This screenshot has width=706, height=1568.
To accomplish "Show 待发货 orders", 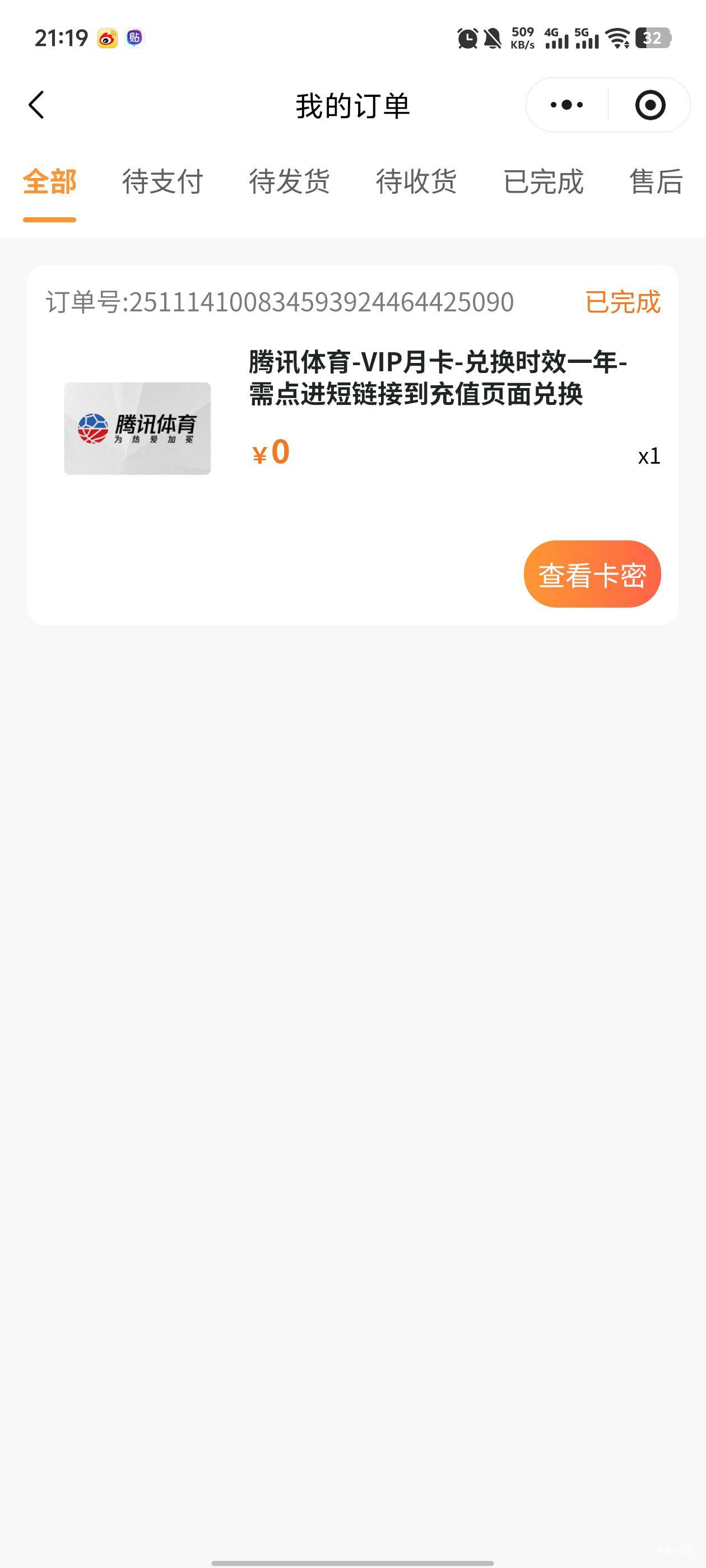I will pyautogui.click(x=289, y=182).
